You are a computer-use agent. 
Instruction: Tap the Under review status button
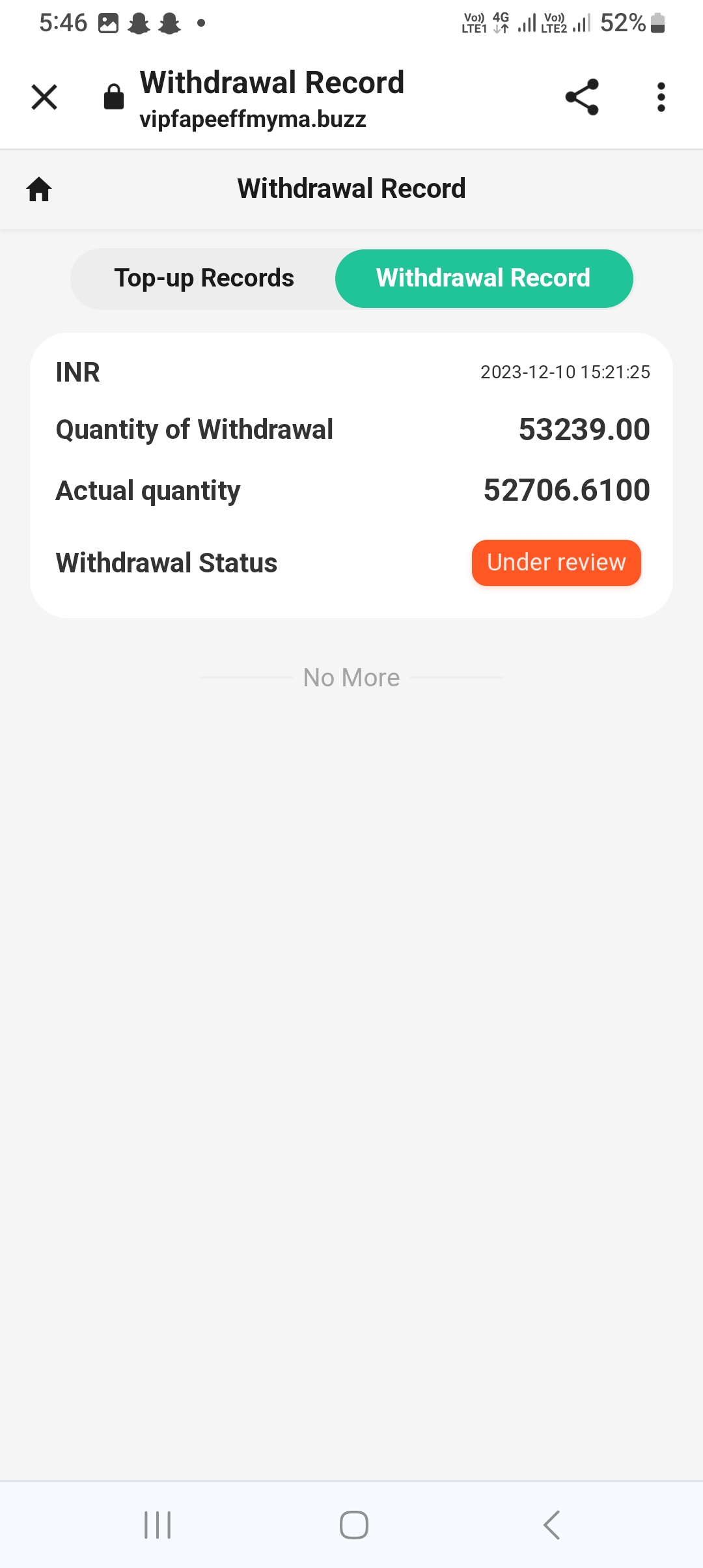point(556,563)
